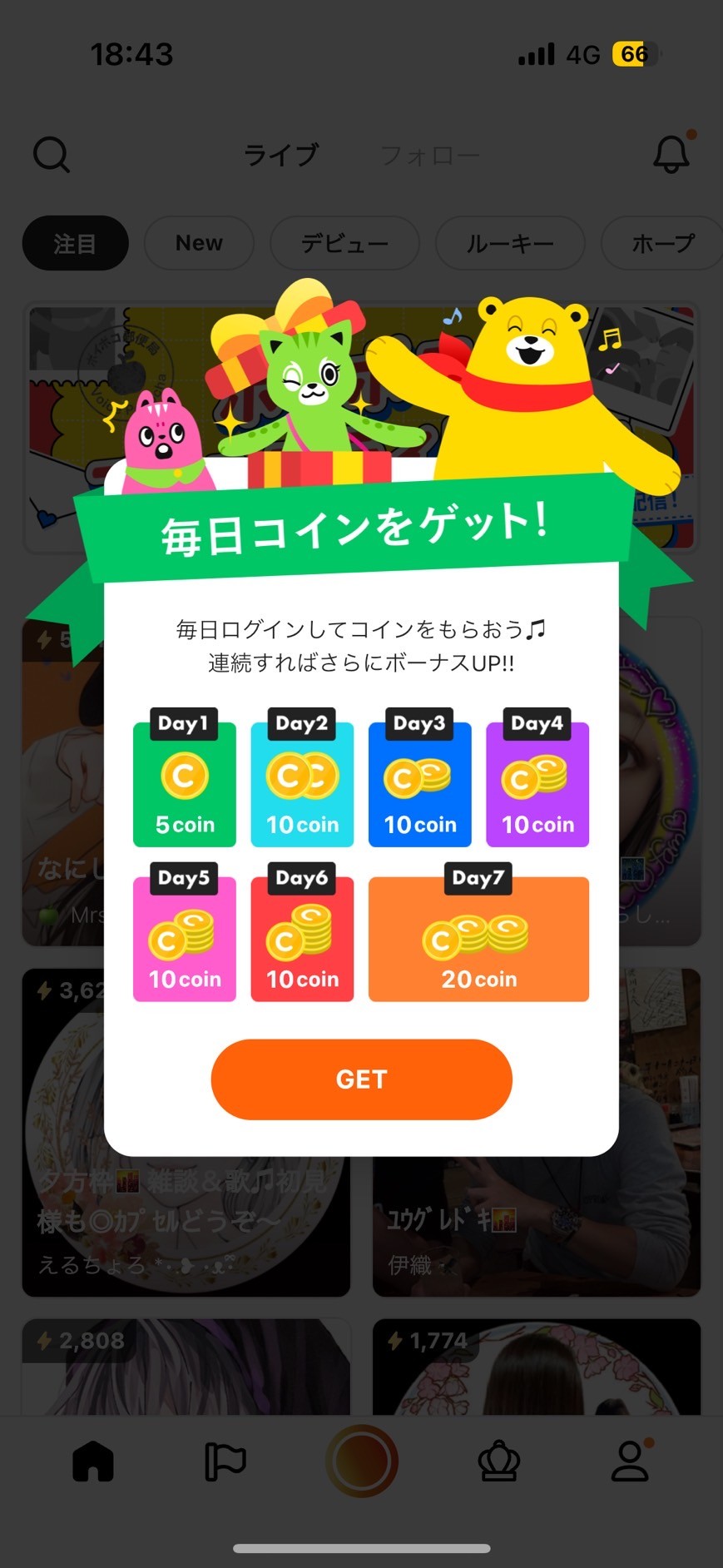Tap the orange GET button

tap(361, 1079)
